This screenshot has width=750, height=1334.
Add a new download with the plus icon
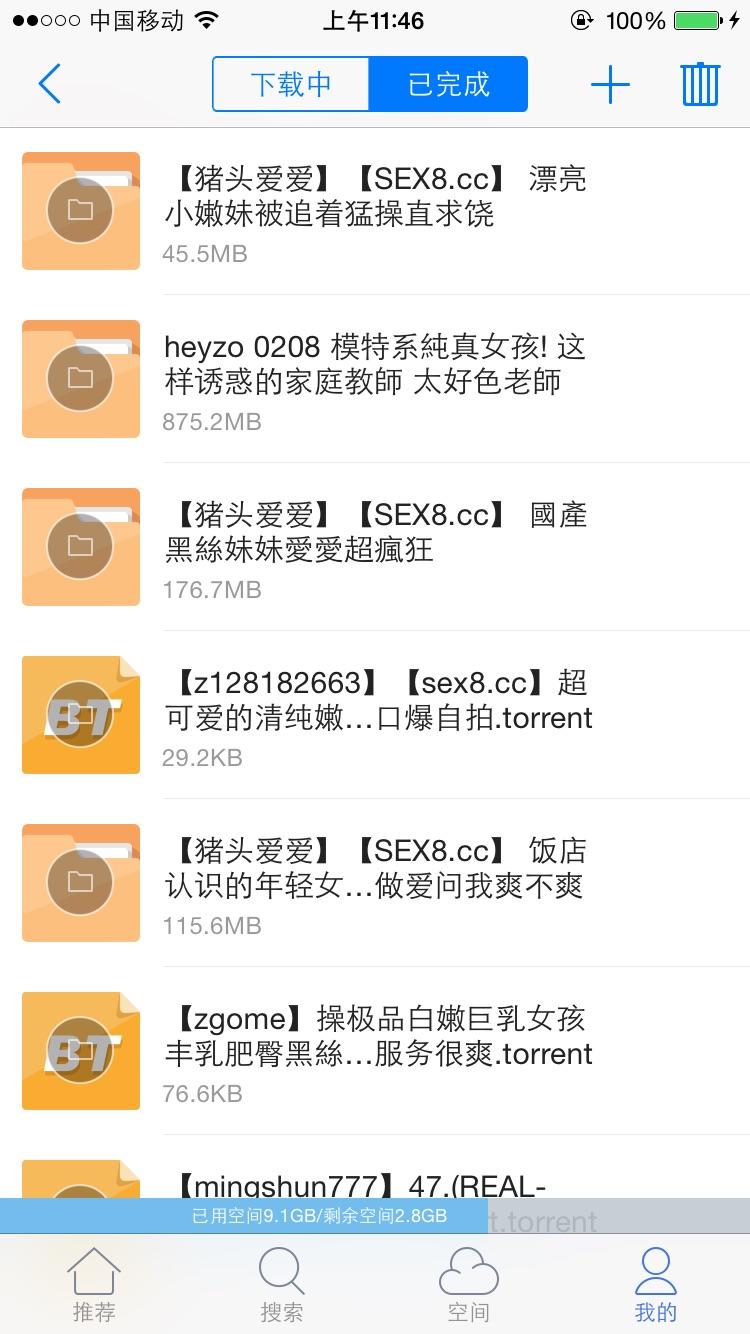pos(610,84)
